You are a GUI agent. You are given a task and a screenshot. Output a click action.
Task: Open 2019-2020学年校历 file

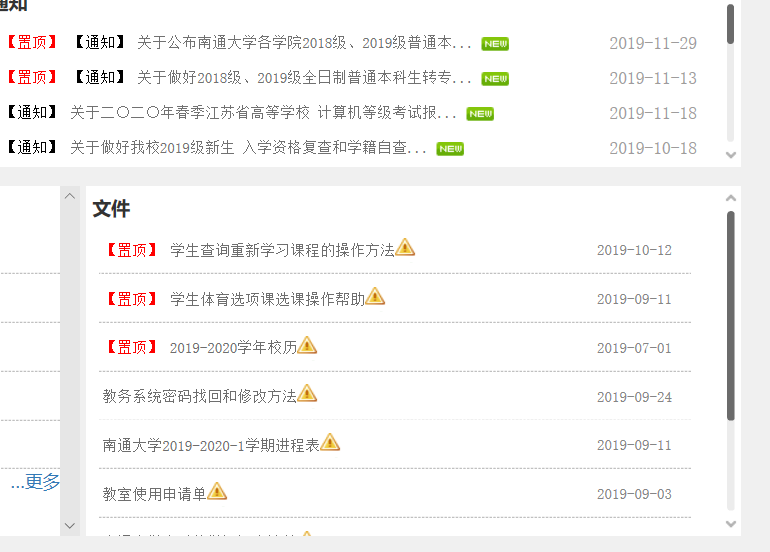click(x=233, y=348)
